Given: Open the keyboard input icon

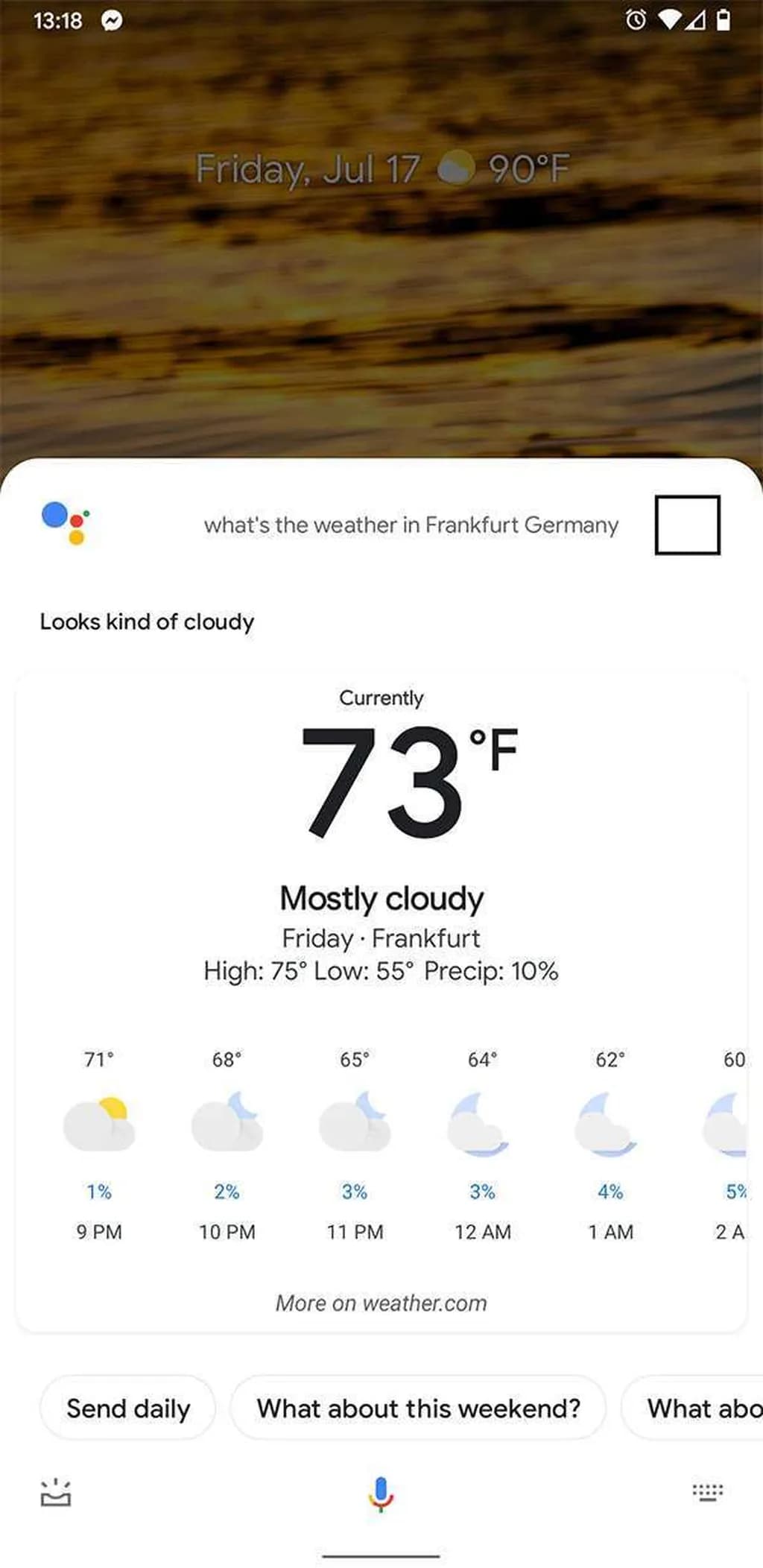Looking at the screenshot, I should [x=707, y=1492].
